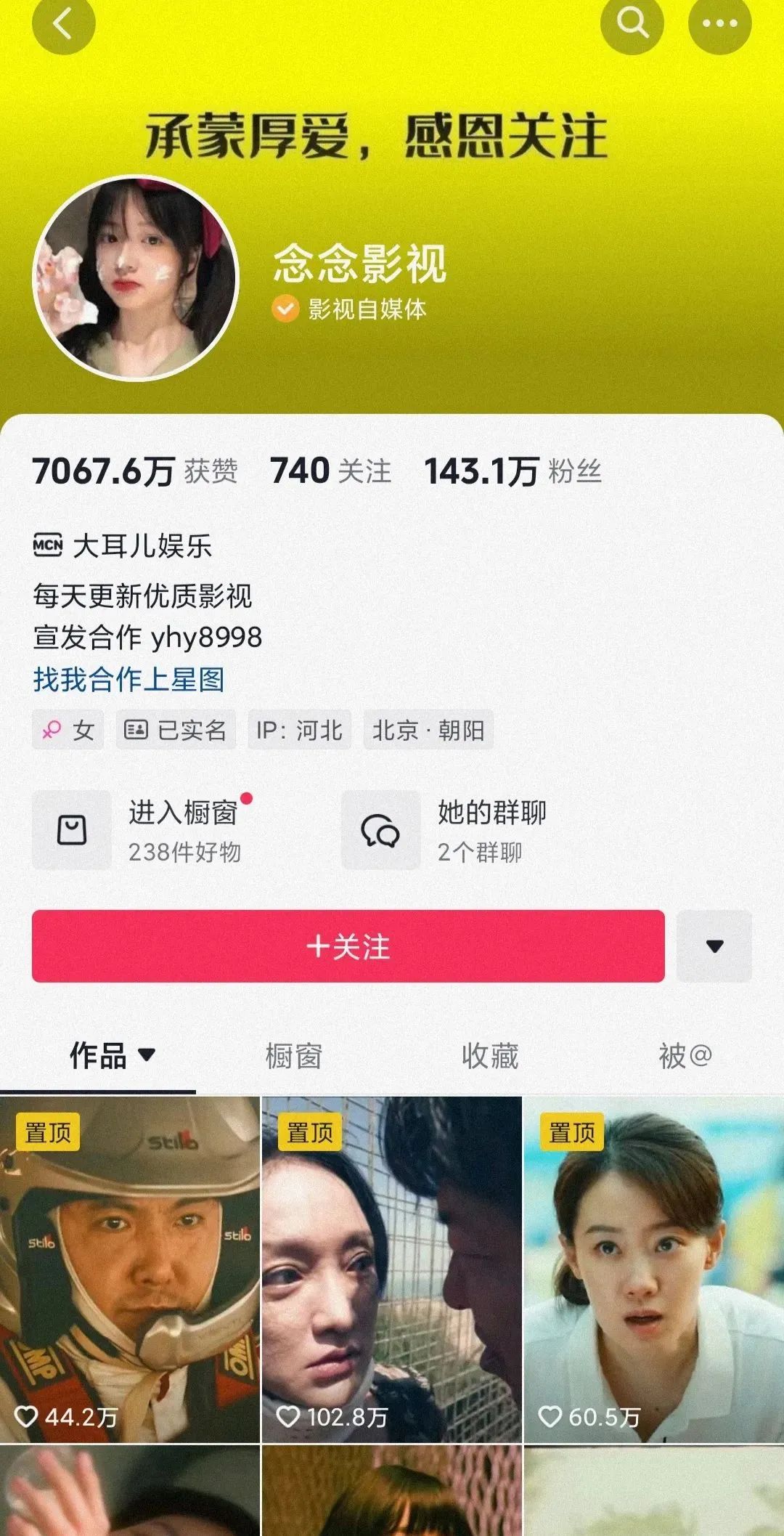Watch the pinned video with 60.5万 likes

(654, 1269)
